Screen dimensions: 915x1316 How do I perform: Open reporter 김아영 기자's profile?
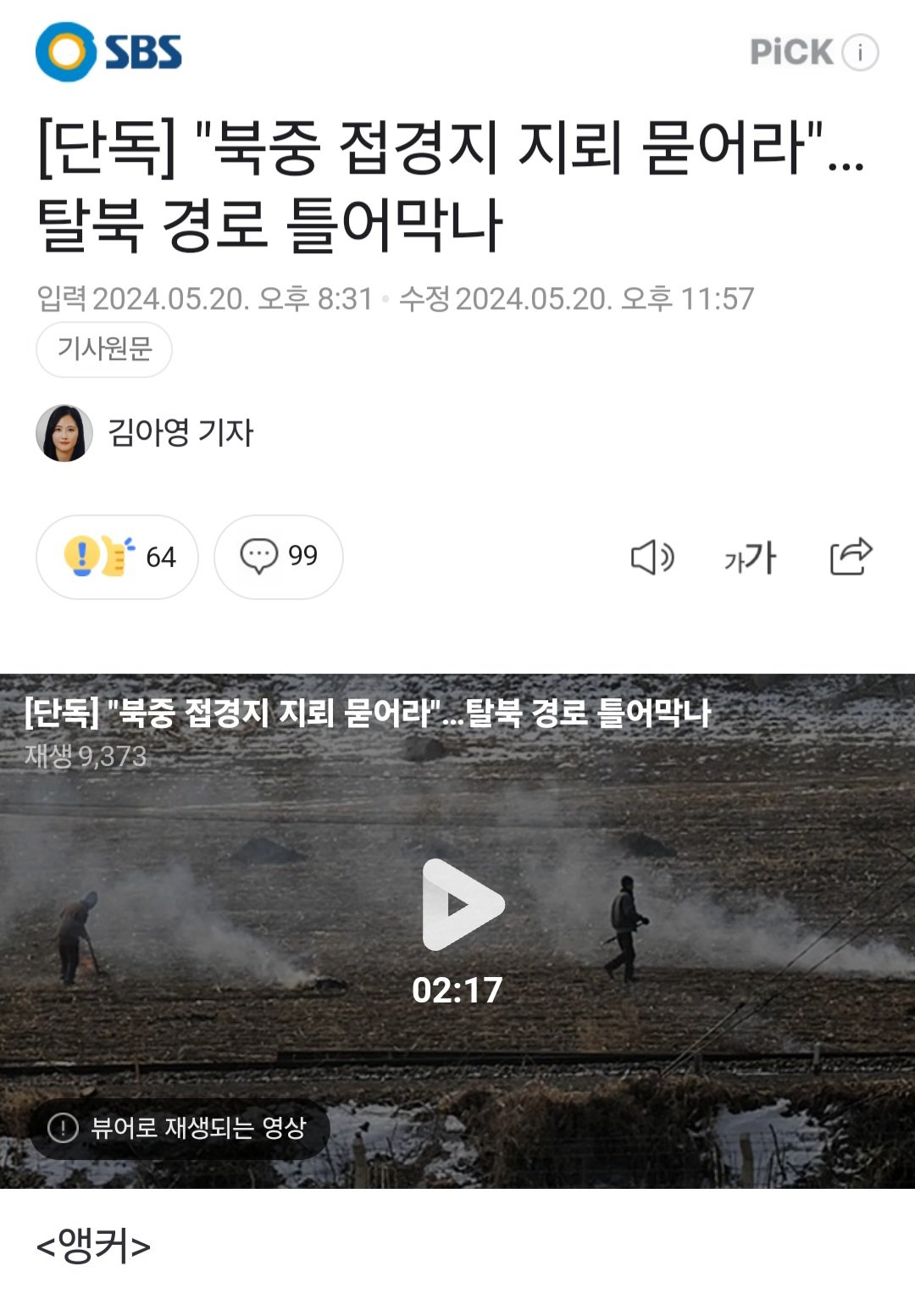click(146, 433)
